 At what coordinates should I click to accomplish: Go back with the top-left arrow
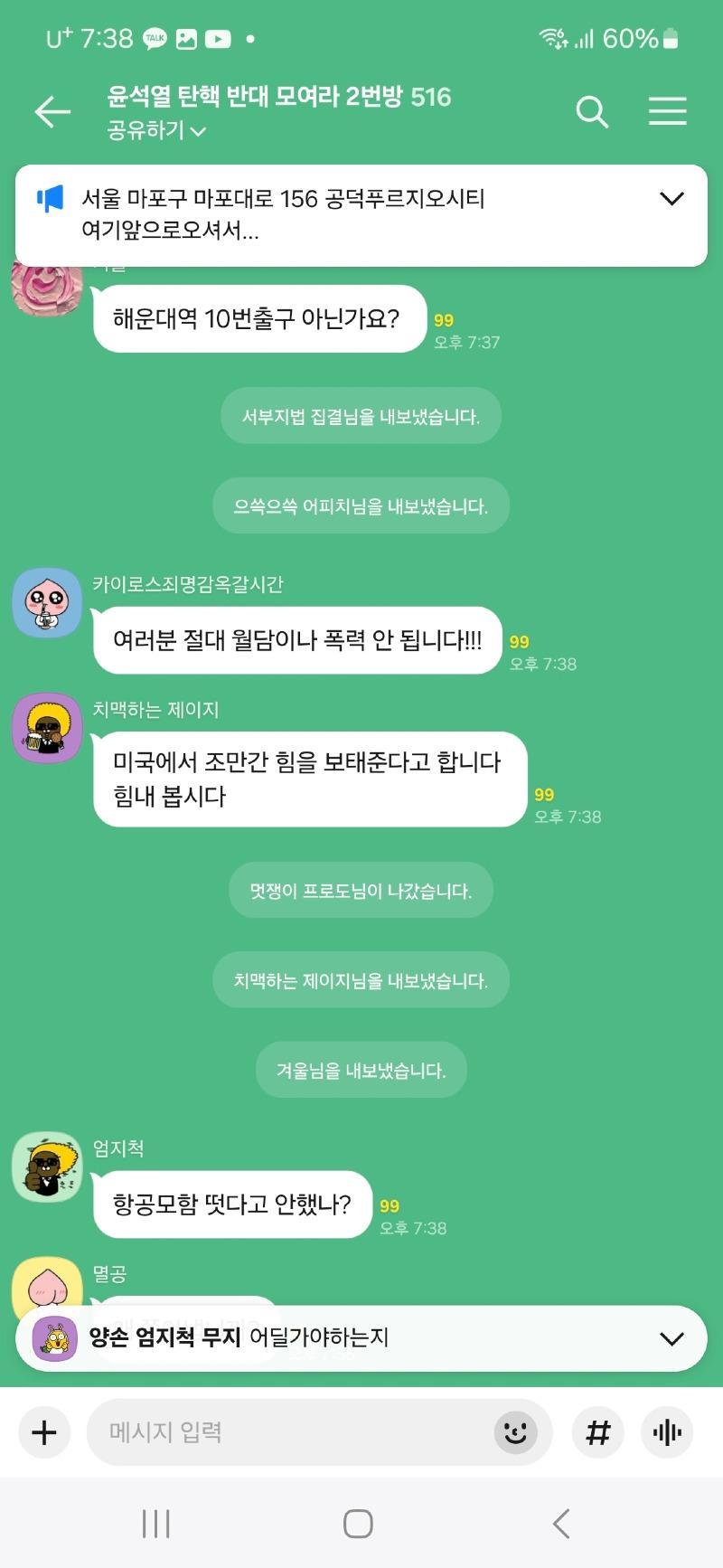point(52,112)
